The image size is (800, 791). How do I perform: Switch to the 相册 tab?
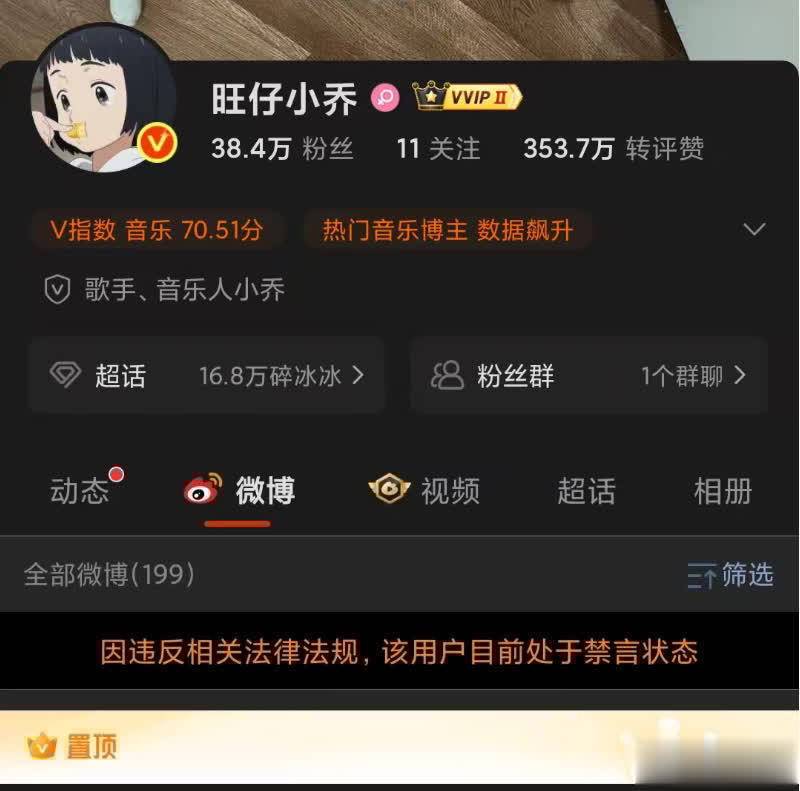coord(722,490)
